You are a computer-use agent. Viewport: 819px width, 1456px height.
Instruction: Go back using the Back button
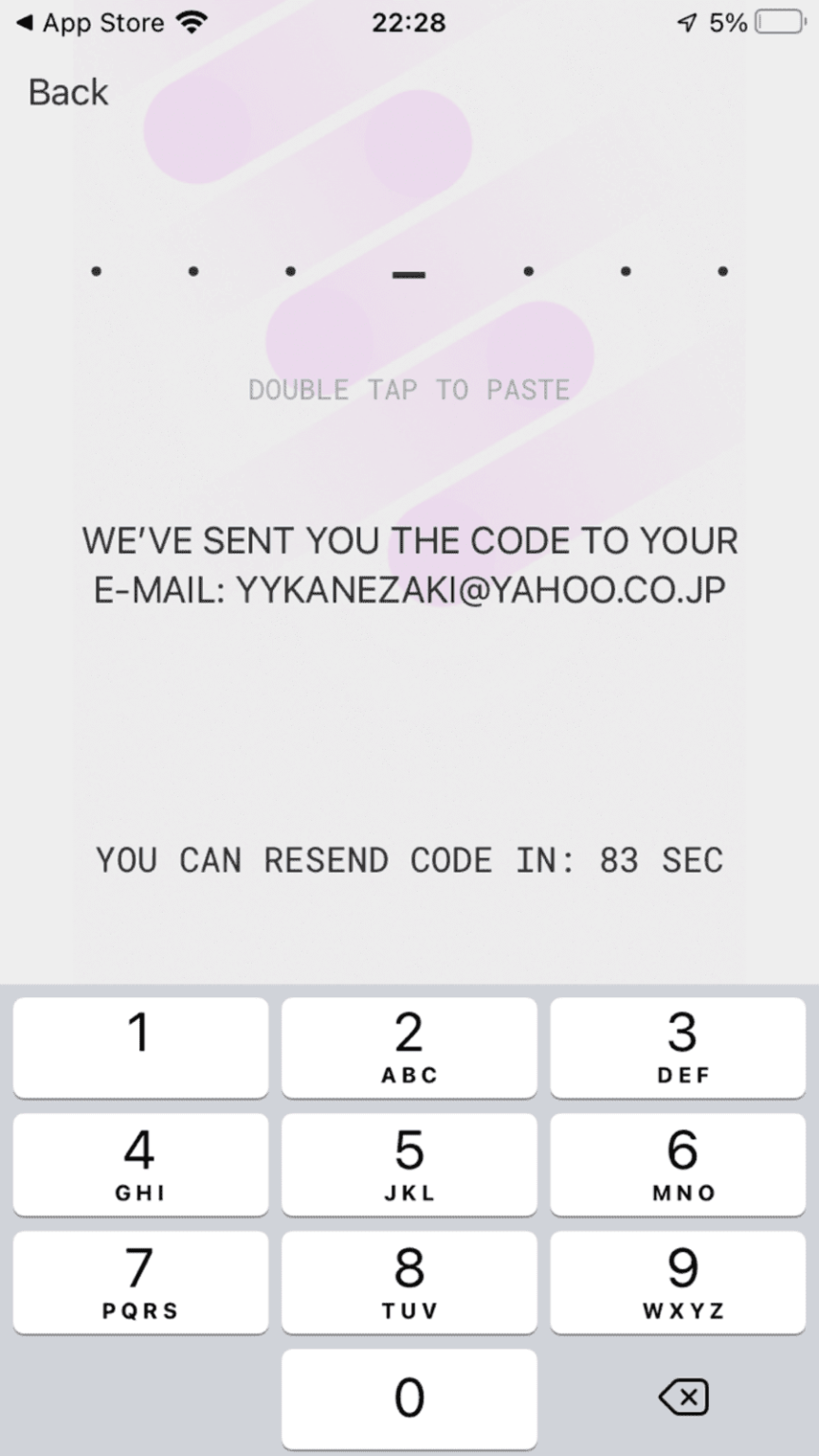click(x=68, y=93)
